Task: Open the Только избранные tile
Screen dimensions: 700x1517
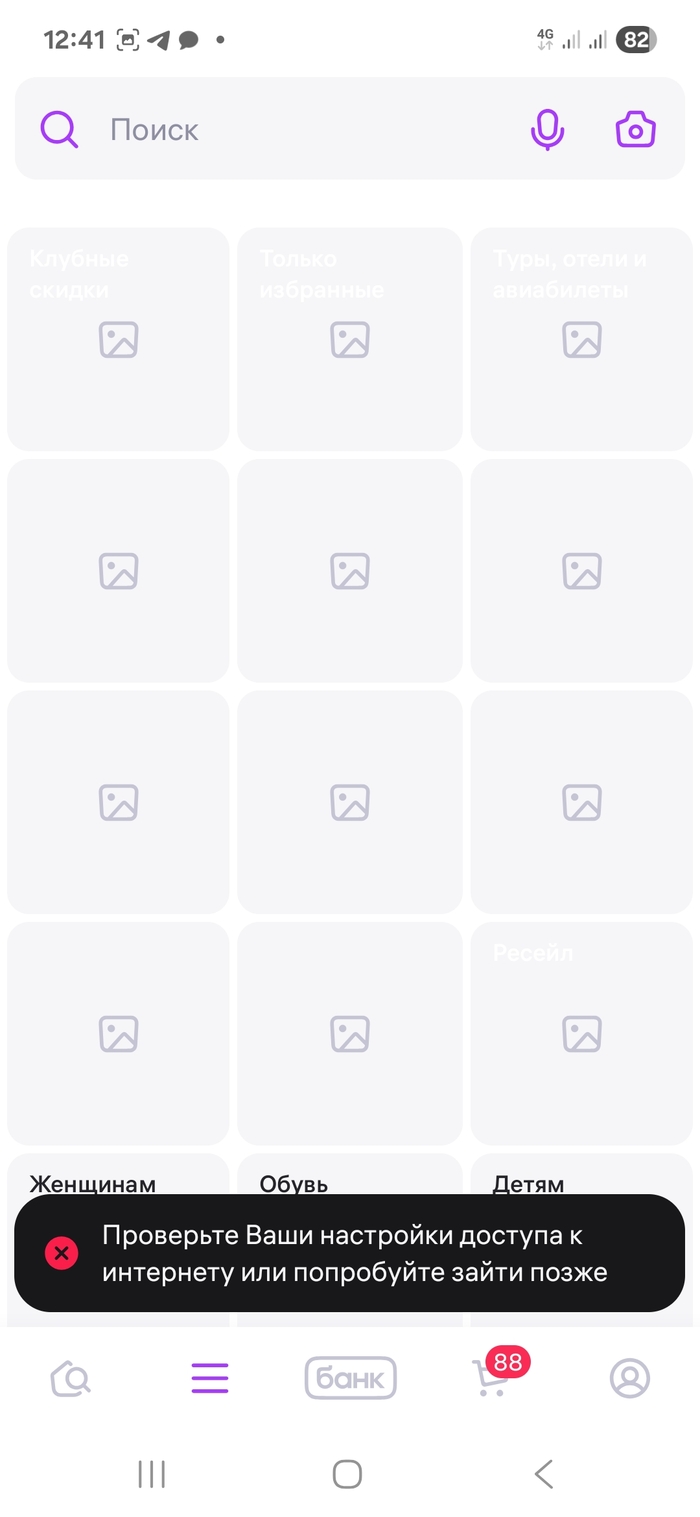Action: coord(350,339)
